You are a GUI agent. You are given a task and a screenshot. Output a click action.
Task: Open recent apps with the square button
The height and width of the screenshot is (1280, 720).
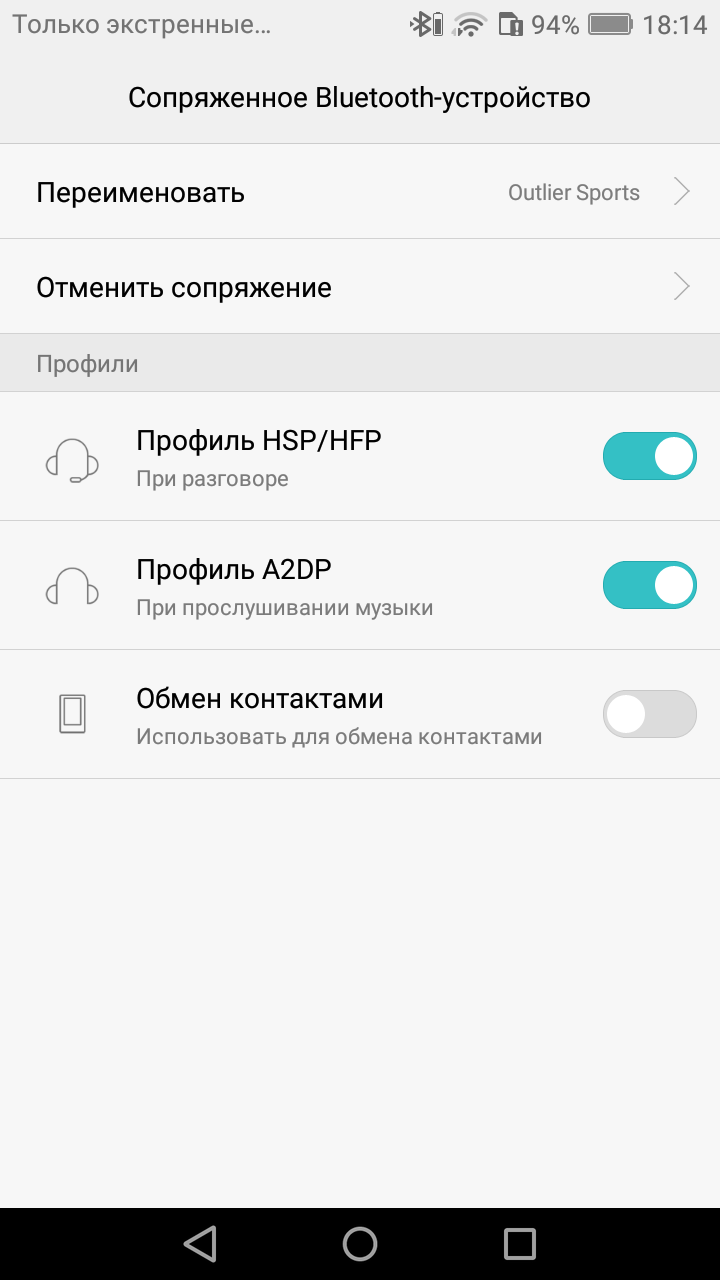pyautogui.click(x=520, y=1243)
